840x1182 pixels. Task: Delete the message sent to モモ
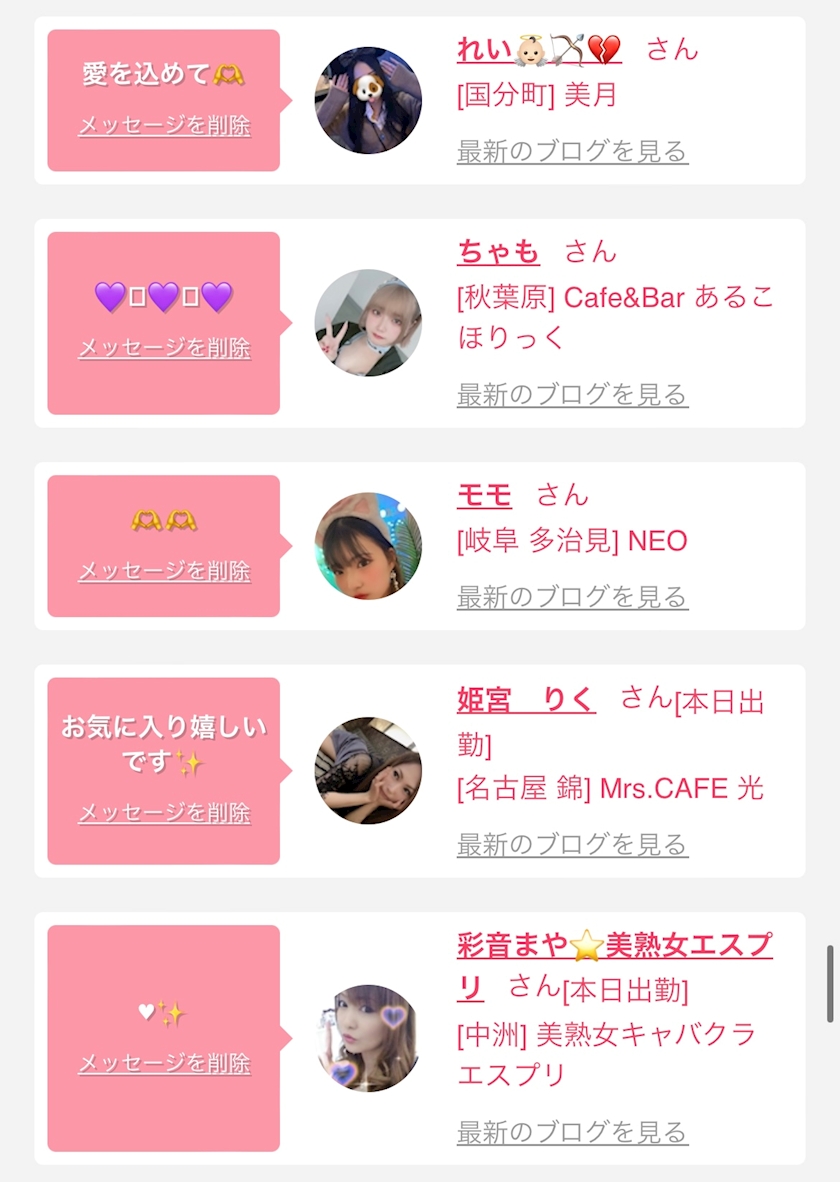pyautogui.click(x=164, y=571)
